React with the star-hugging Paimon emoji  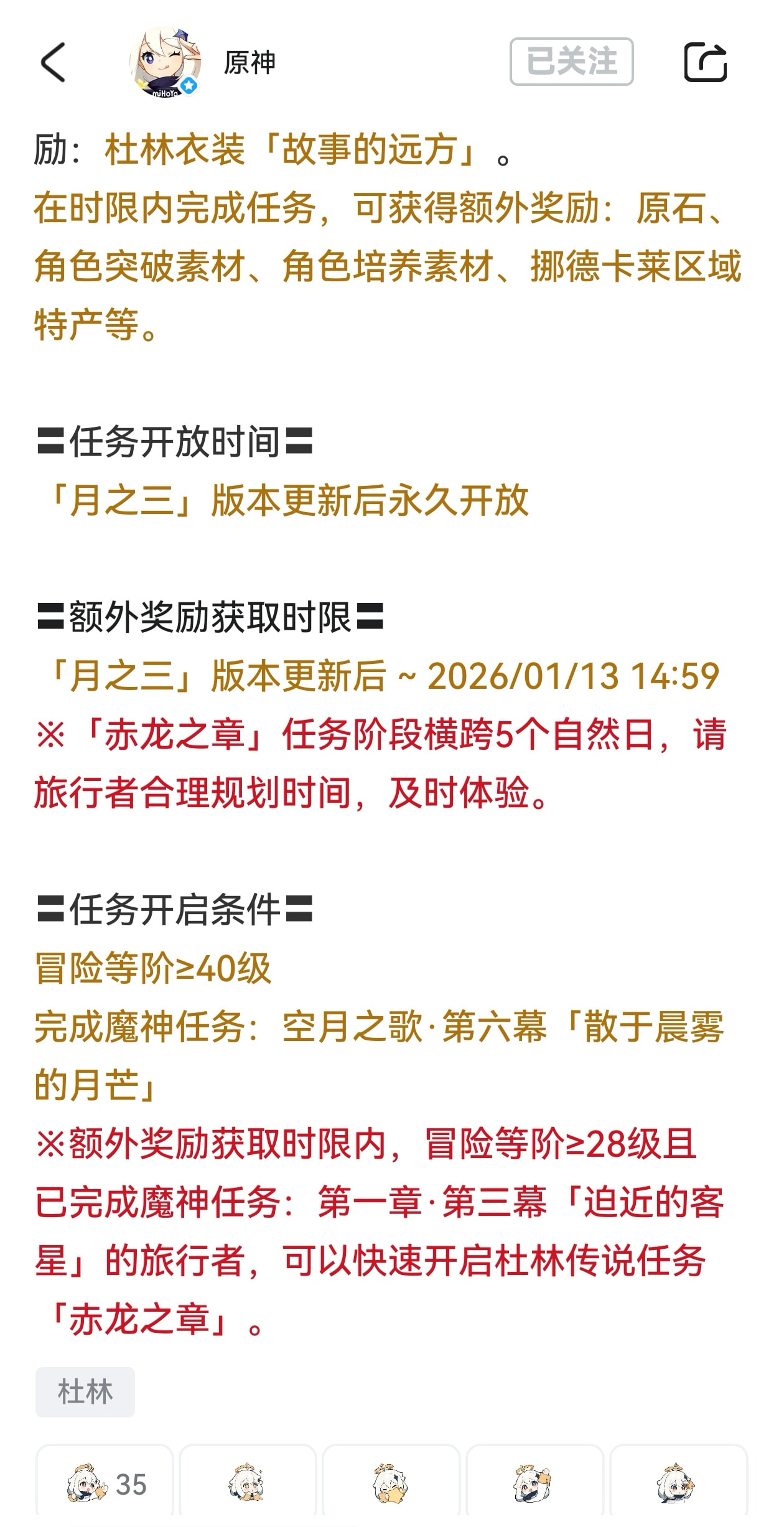[x=391, y=1484]
